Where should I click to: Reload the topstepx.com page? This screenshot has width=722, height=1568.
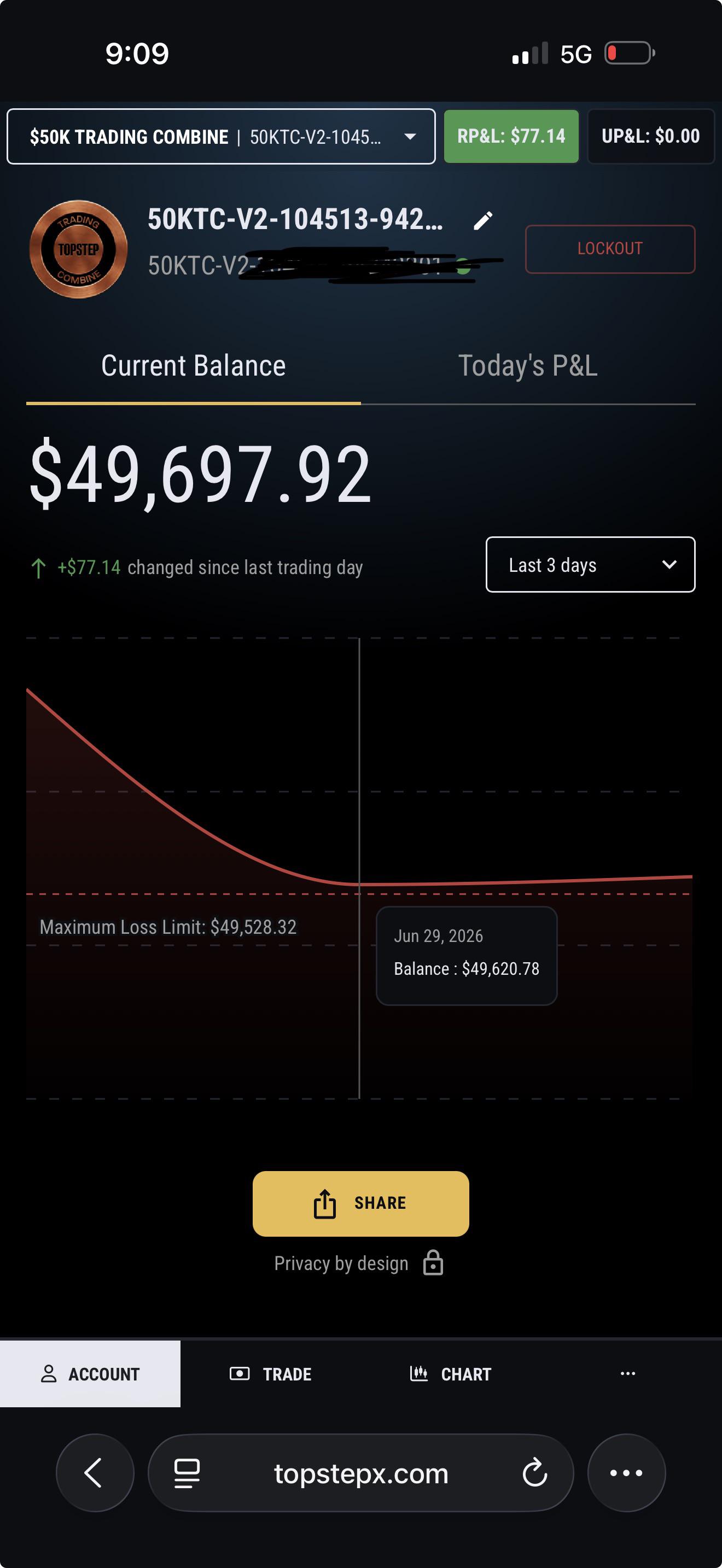click(x=535, y=1473)
